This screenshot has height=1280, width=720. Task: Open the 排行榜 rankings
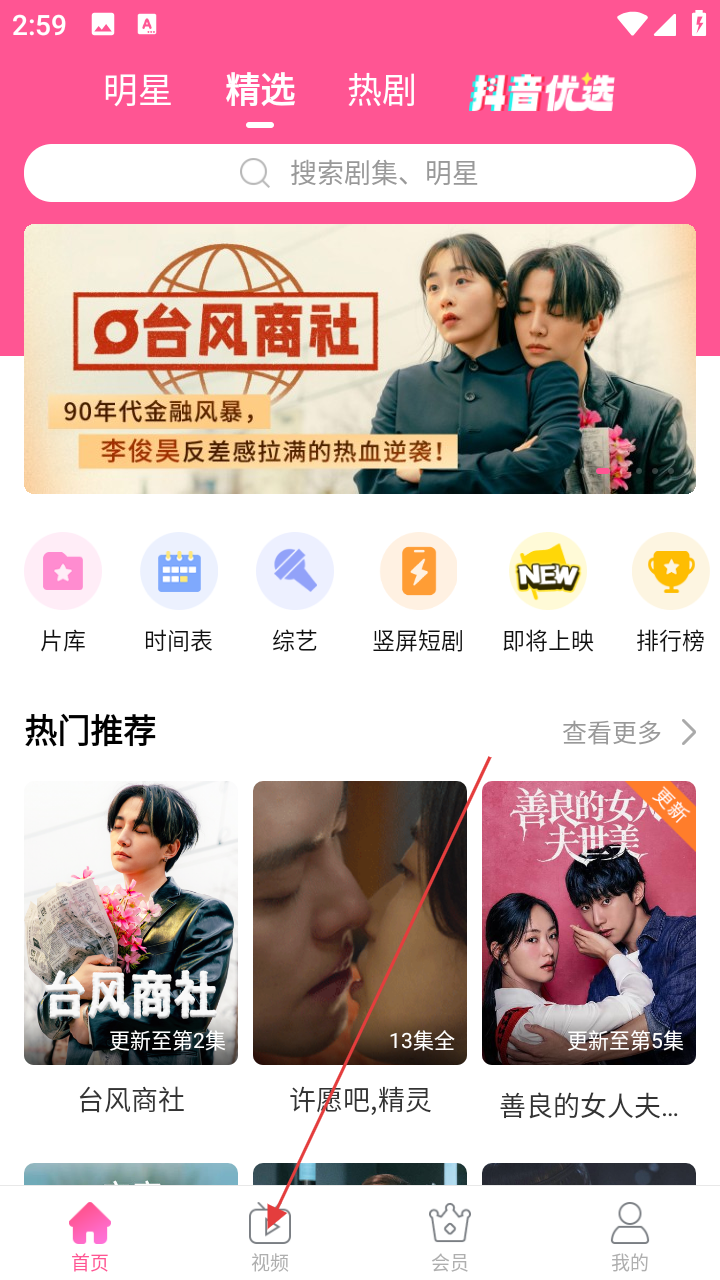pos(670,592)
